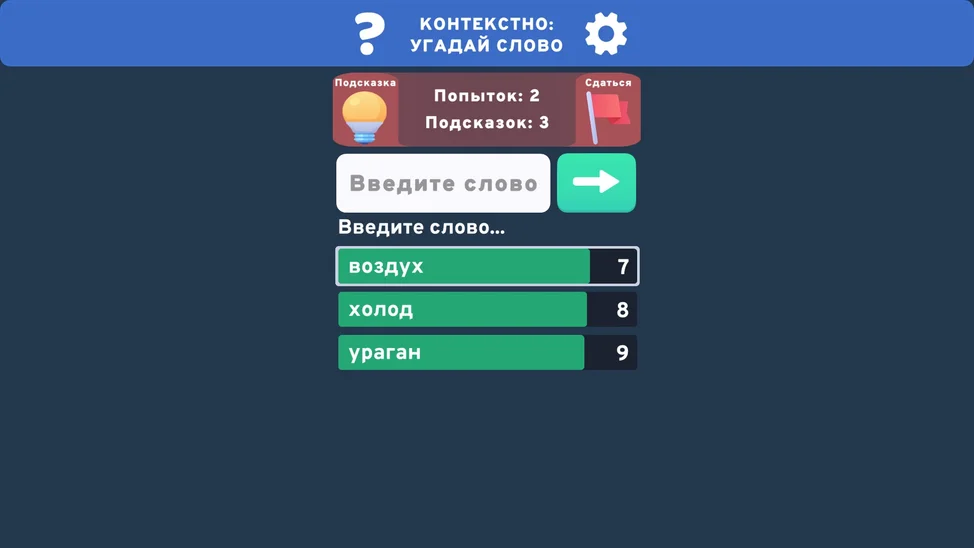The width and height of the screenshot is (974, 548).
Task: Focus the Введите слово input field
Action: coord(443,183)
